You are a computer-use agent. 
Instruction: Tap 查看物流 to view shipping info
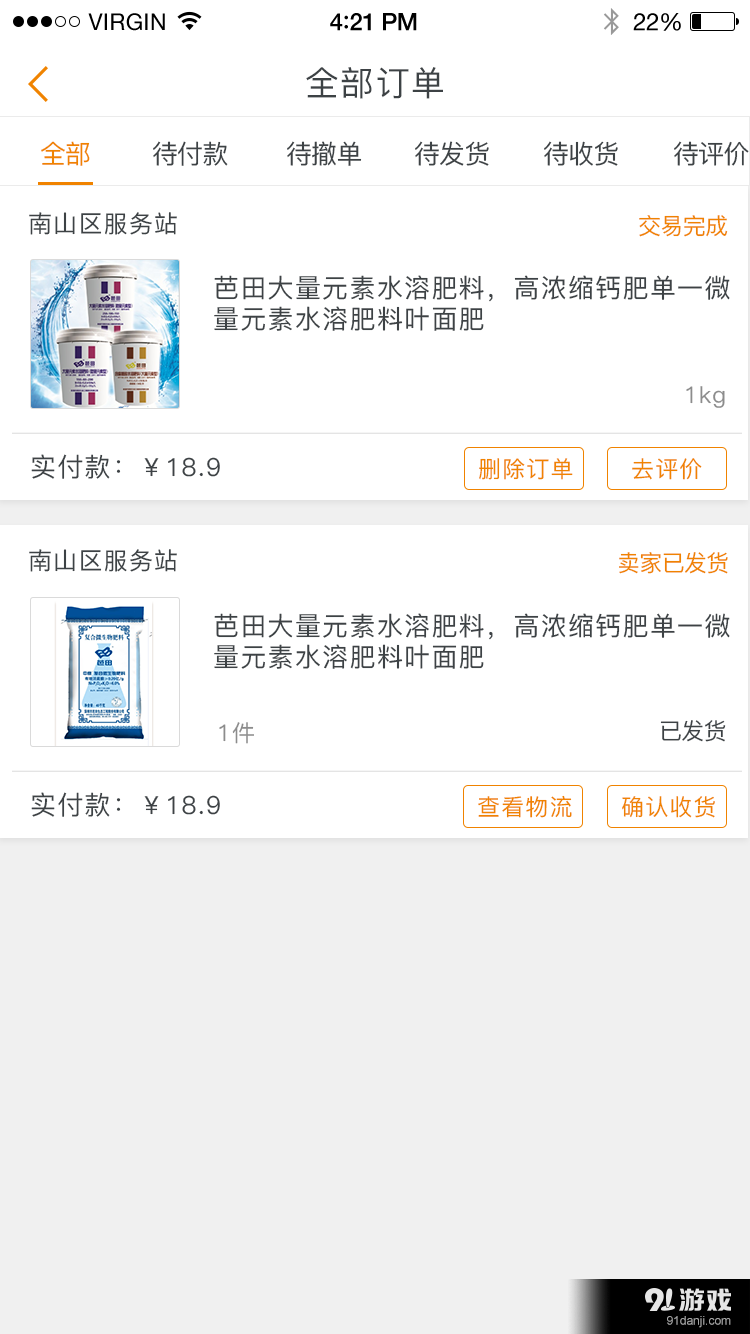coord(523,806)
